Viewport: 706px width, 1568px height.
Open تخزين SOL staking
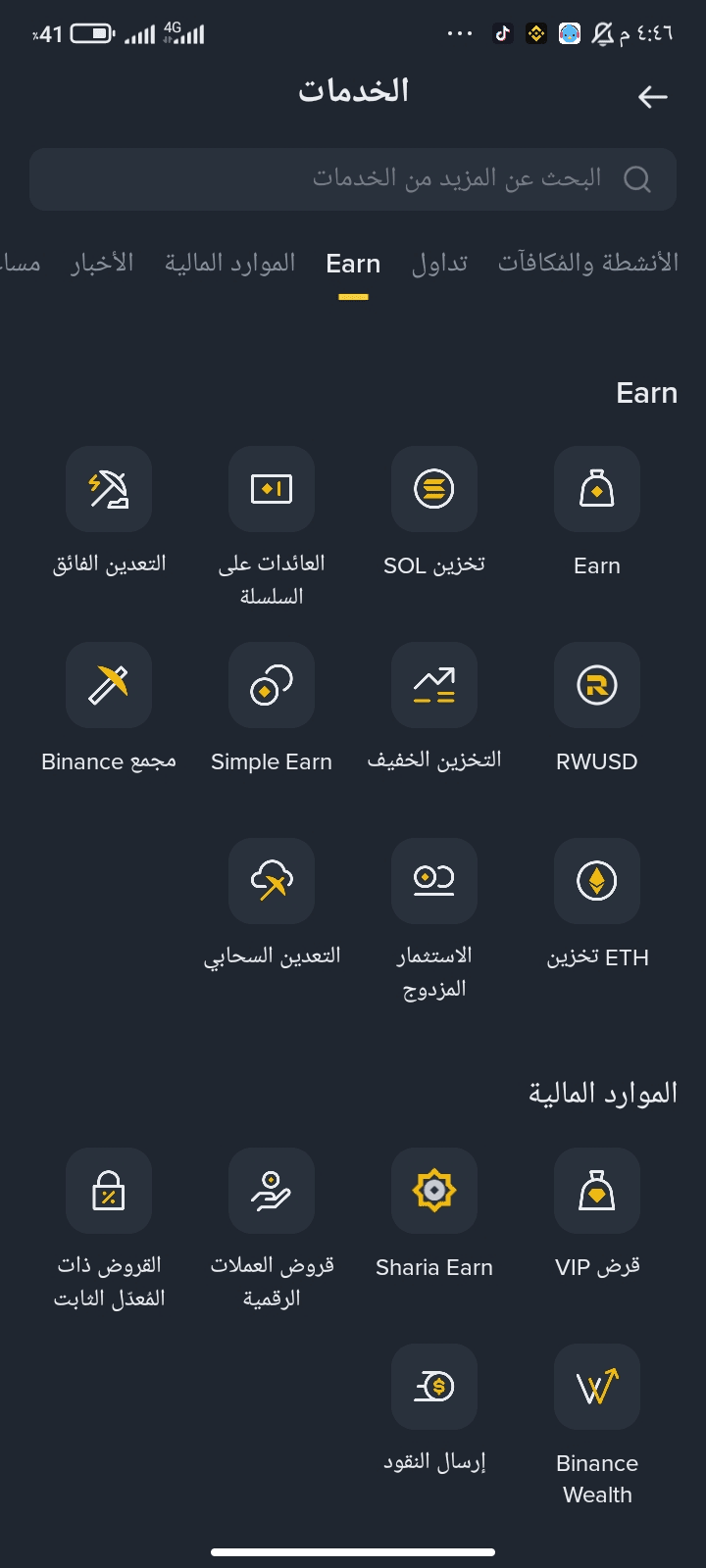pos(434,489)
